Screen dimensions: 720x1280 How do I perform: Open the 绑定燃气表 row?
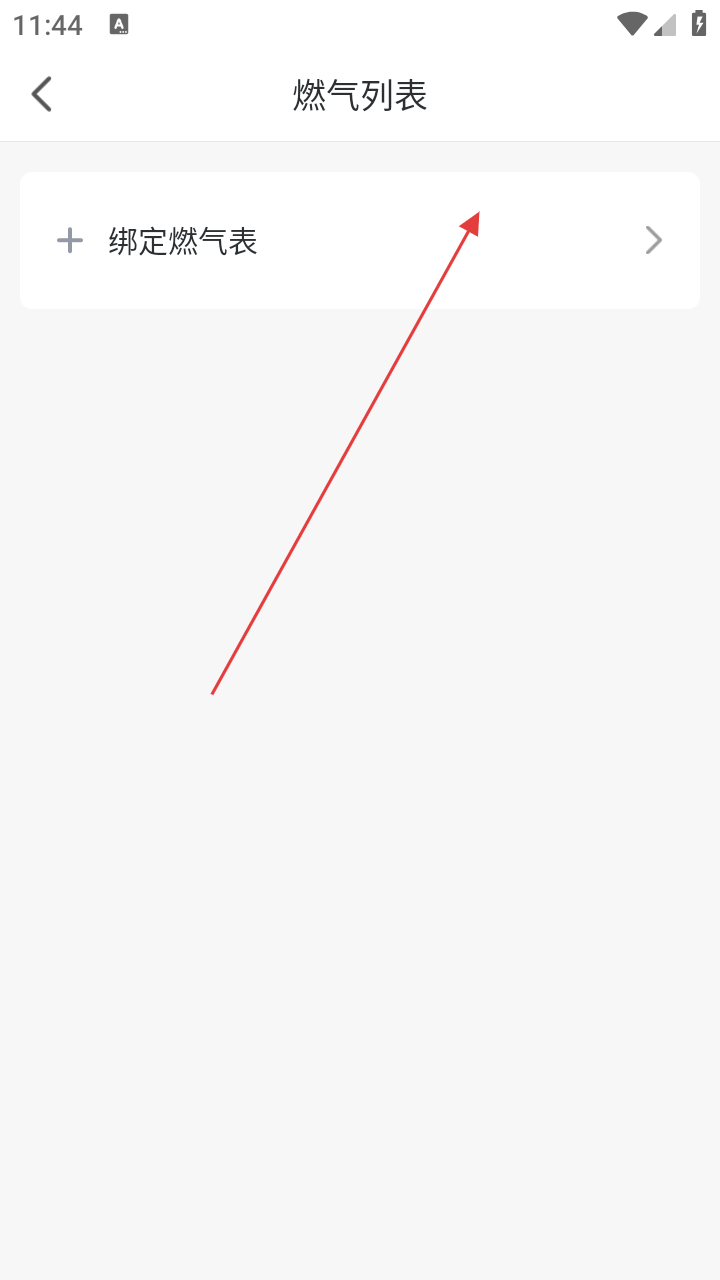[x=360, y=240]
